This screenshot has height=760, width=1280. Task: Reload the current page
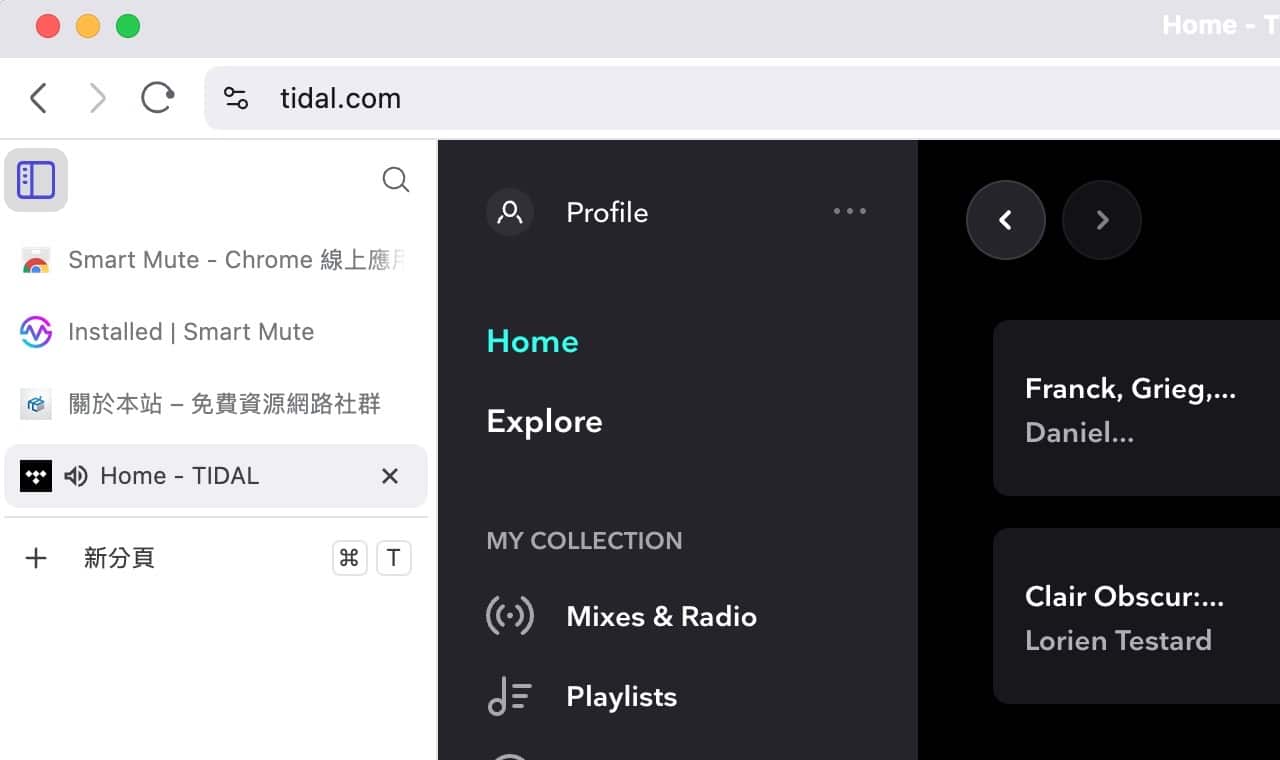coord(157,98)
